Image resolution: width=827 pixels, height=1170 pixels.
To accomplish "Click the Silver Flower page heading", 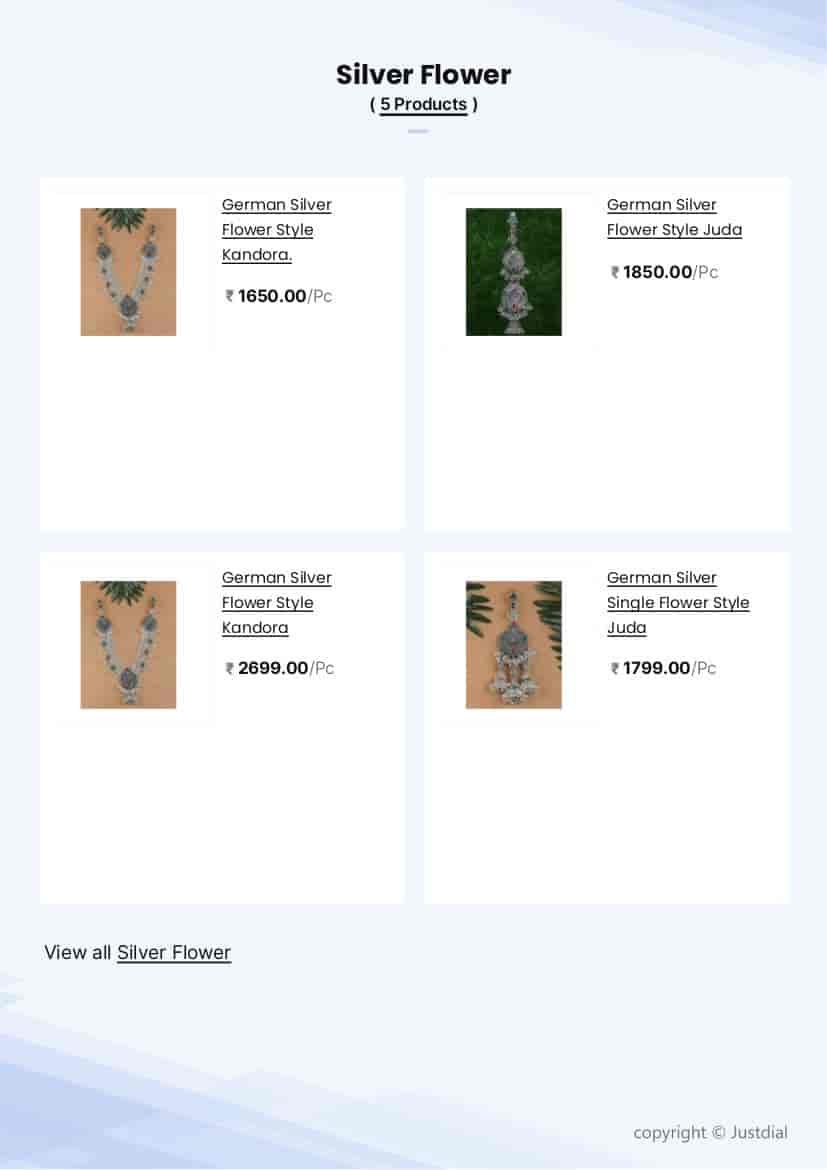I will (x=423, y=74).
